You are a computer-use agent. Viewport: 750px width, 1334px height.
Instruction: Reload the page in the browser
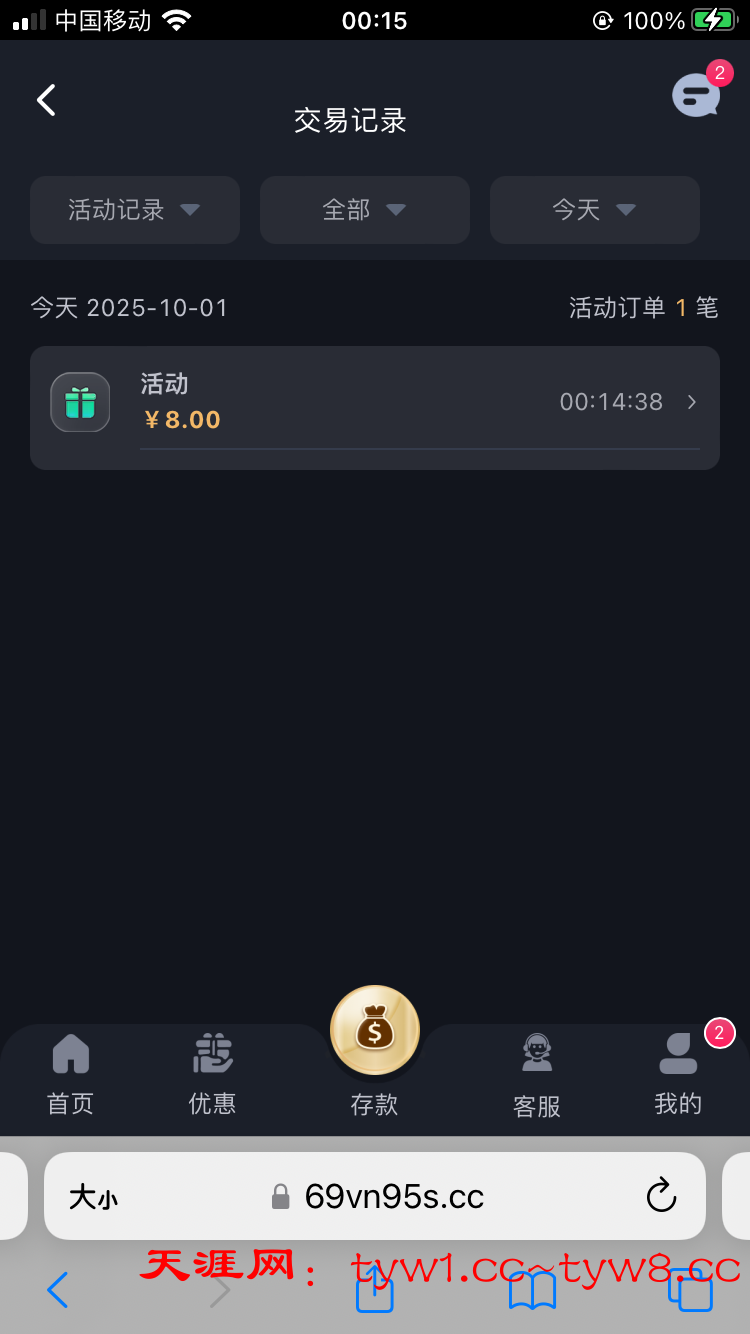pyautogui.click(x=661, y=1196)
